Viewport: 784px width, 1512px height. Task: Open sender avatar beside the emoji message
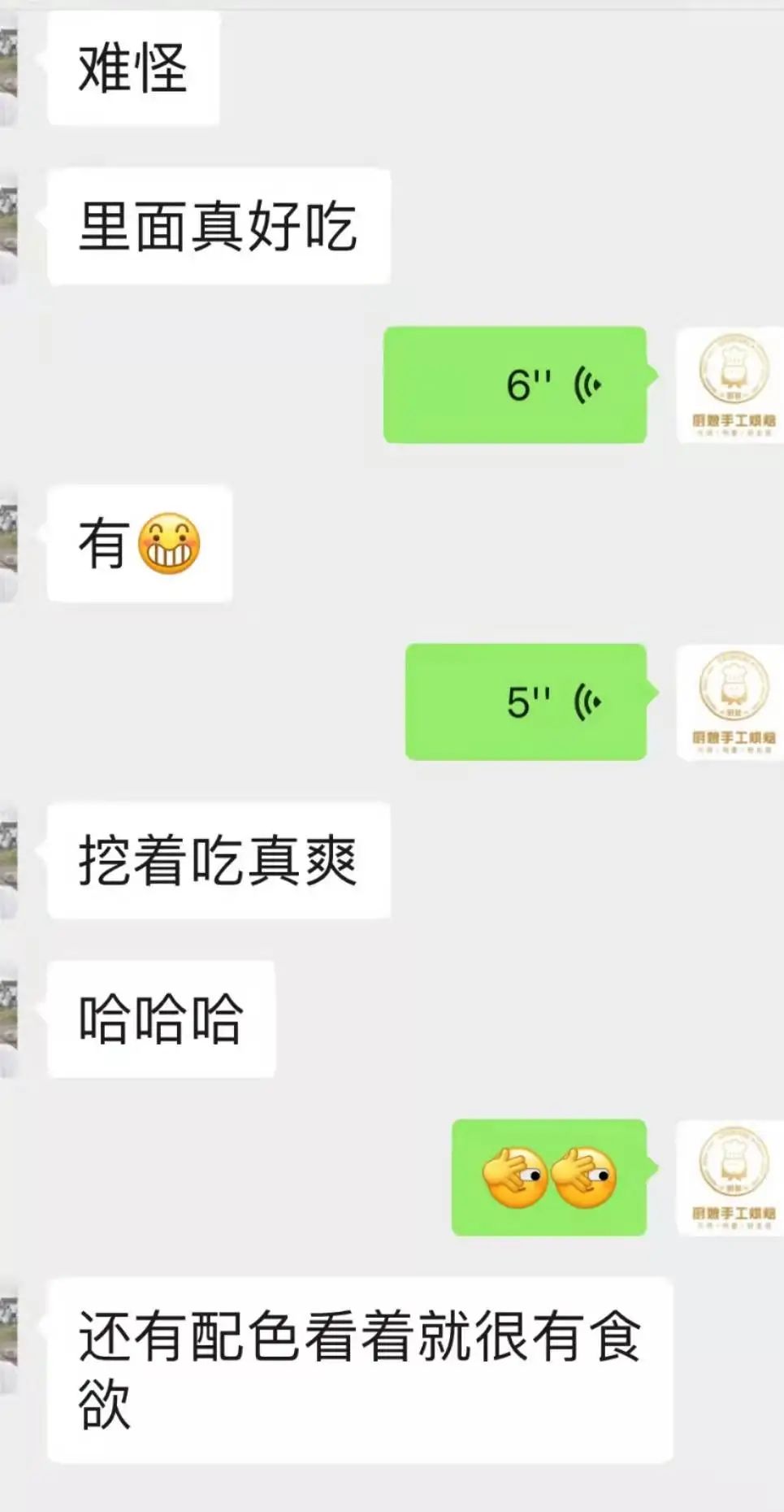[x=731, y=1177]
